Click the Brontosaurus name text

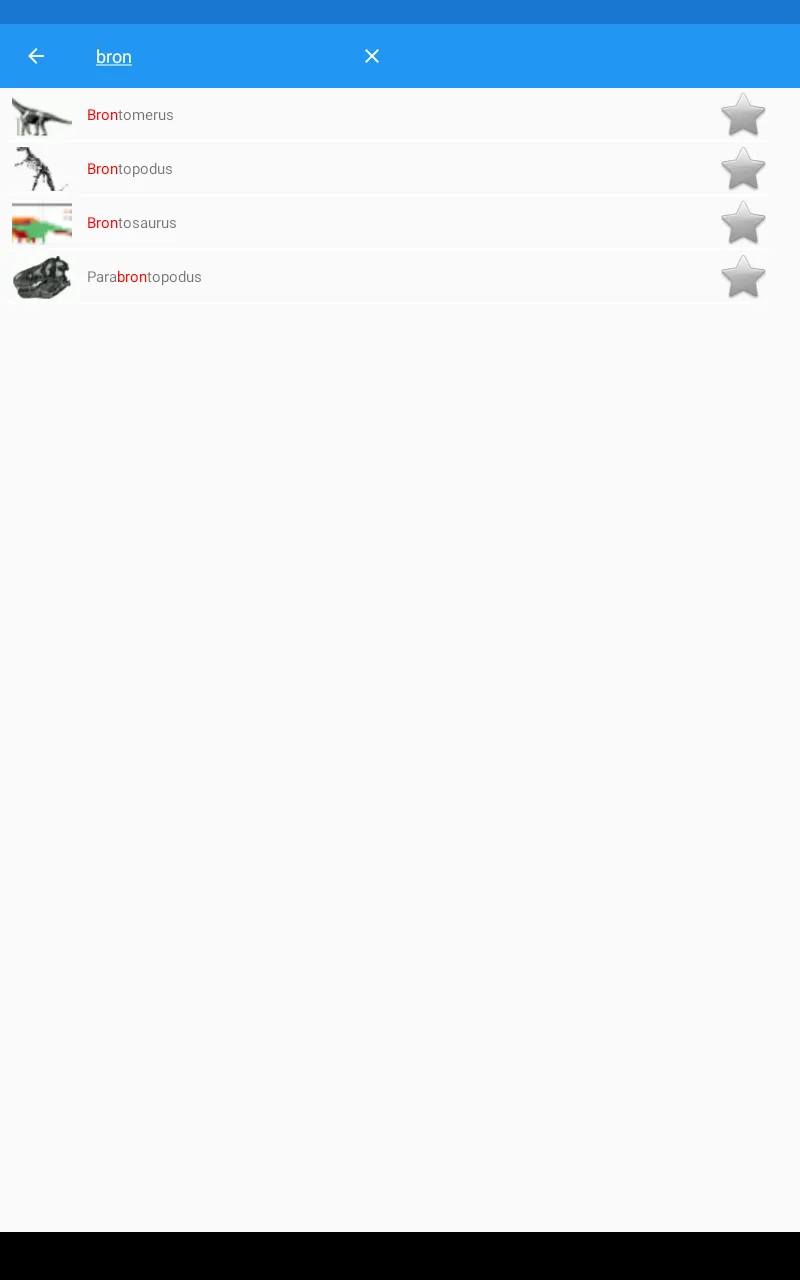point(132,222)
